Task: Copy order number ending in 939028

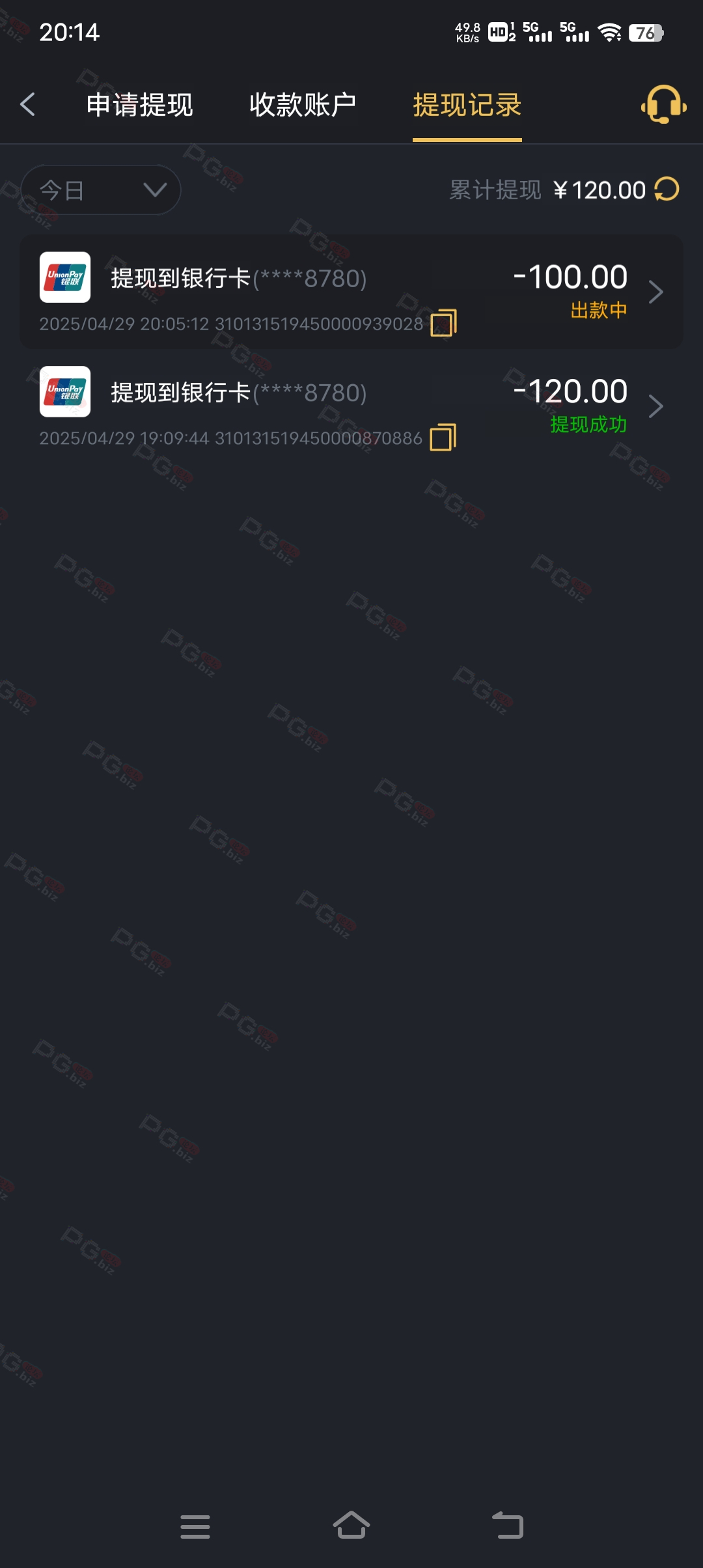Action: [443, 323]
